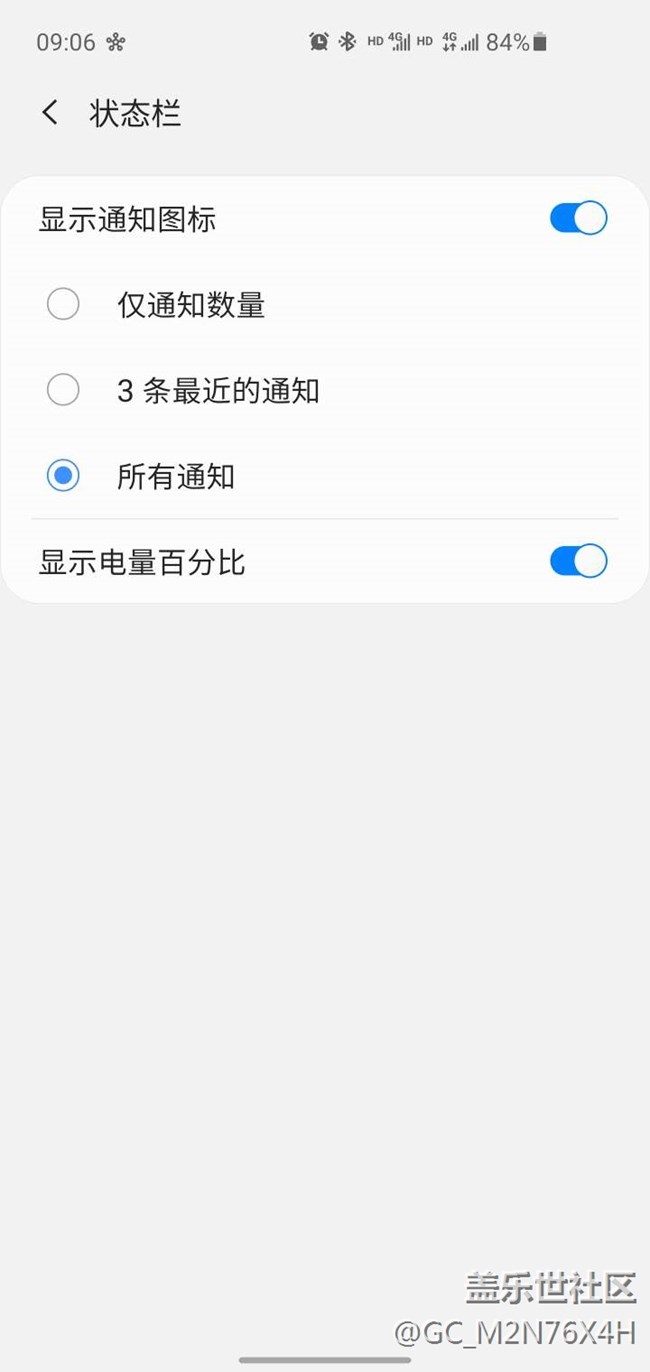Screen dimensions: 650x1372
Task: Choose 3 条最近的通知
Action: pos(64,390)
